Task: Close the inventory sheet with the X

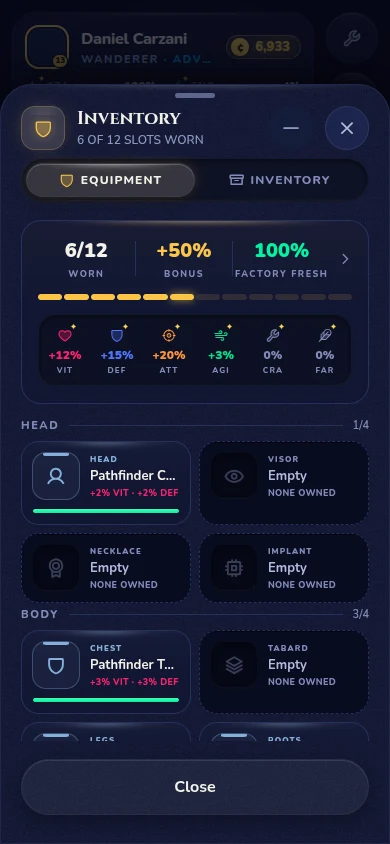Action: tap(346, 128)
